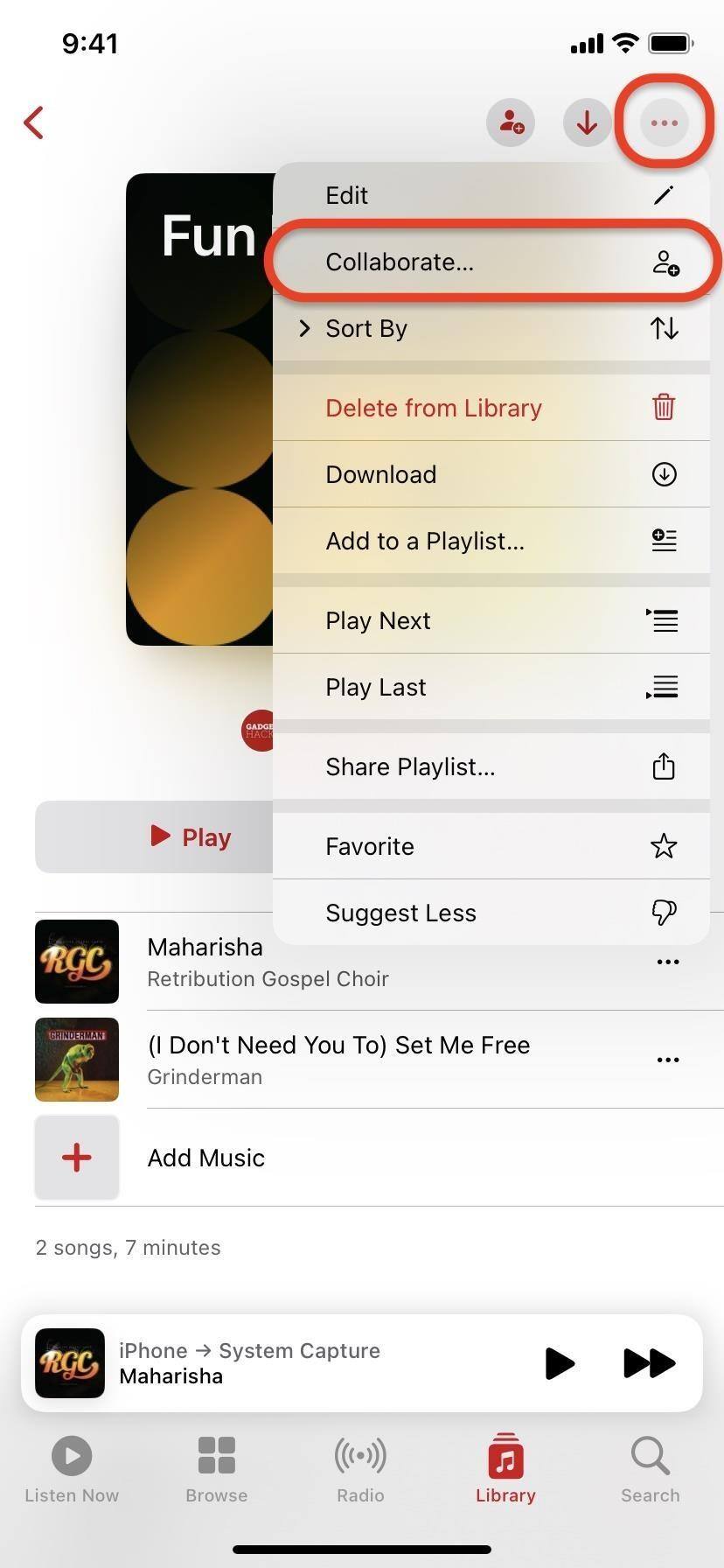Viewport: 724px width, 1568px height.
Task: Choose Collaborate from the menu
Action: (491, 262)
